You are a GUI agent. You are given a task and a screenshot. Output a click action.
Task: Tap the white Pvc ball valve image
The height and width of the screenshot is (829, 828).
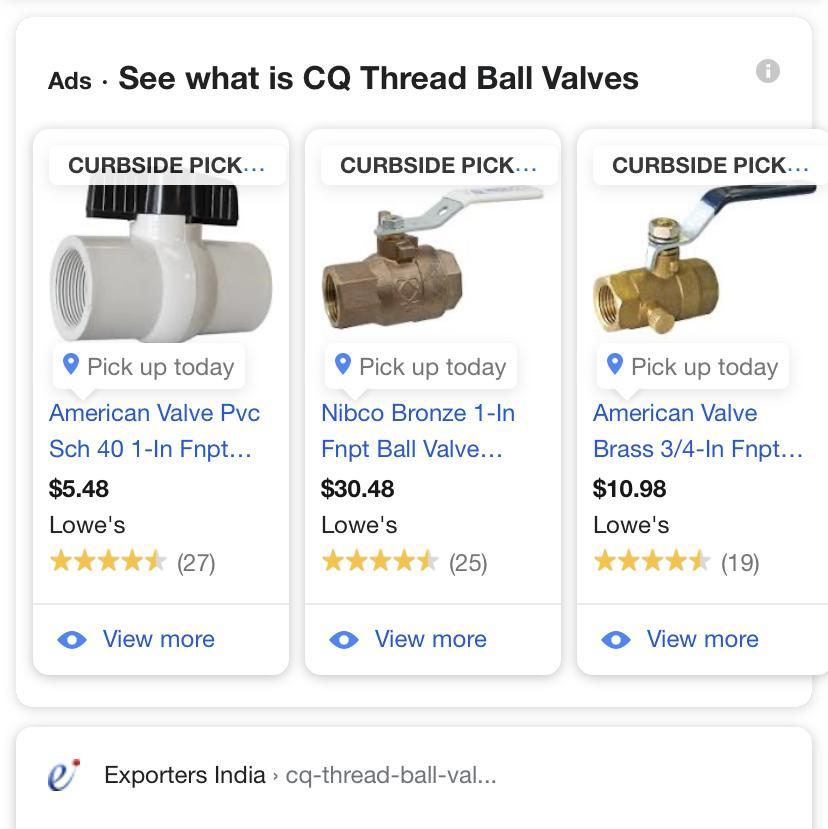pyautogui.click(x=161, y=265)
